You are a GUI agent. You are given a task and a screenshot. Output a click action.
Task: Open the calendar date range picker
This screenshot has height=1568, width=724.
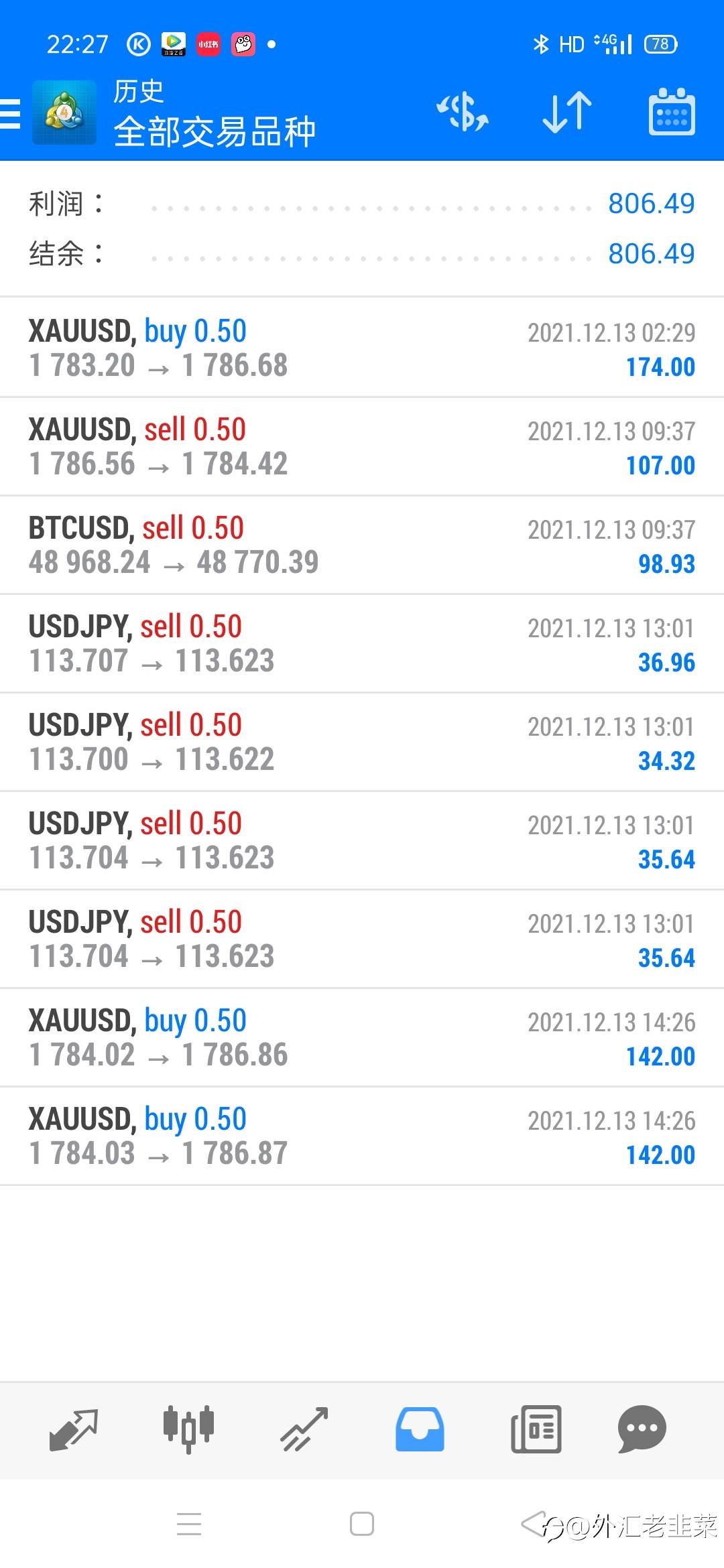tap(671, 112)
